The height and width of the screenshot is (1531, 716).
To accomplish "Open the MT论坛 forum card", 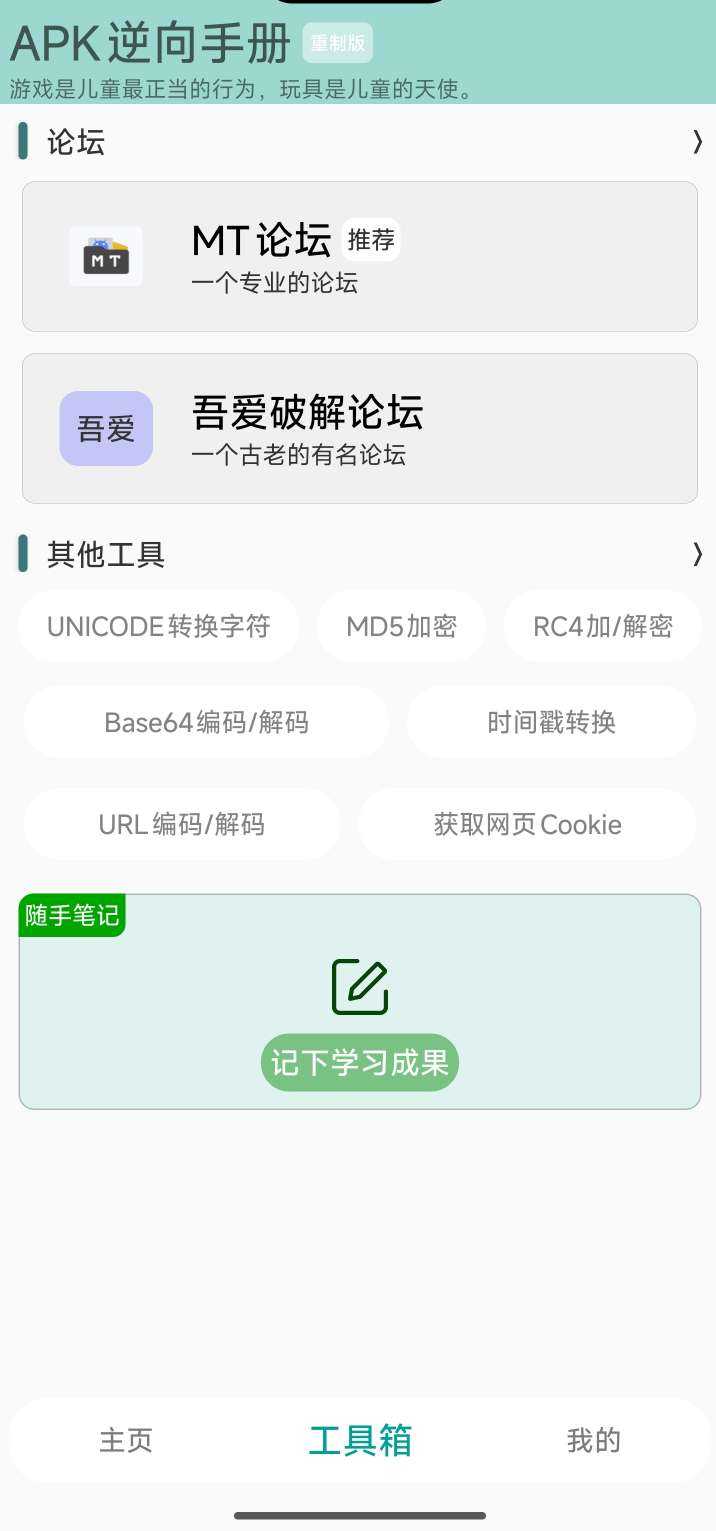I will pos(359,256).
